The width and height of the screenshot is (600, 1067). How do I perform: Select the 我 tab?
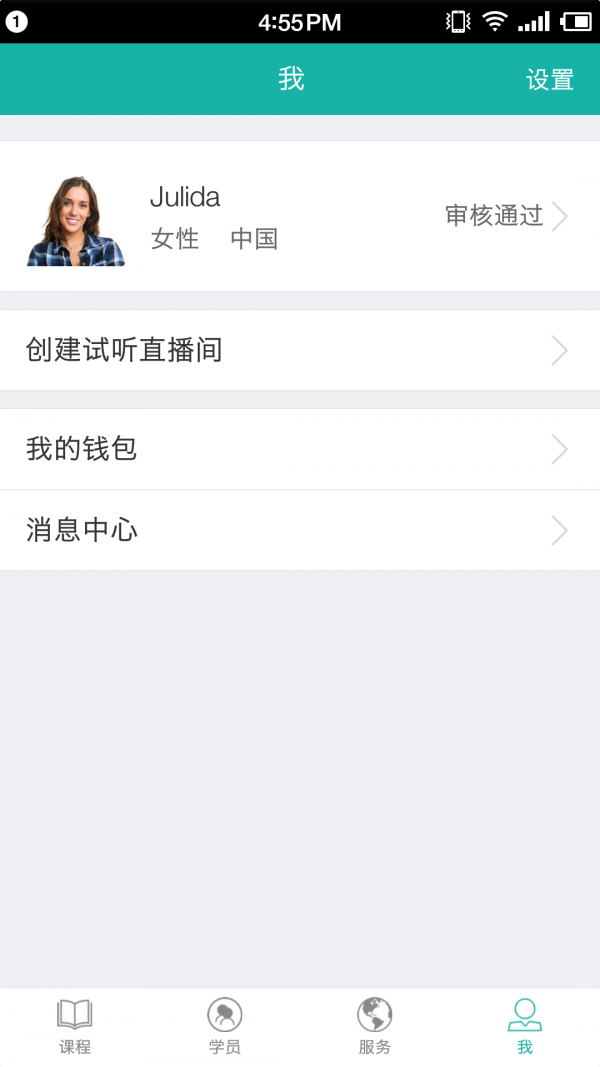tap(525, 1026)
